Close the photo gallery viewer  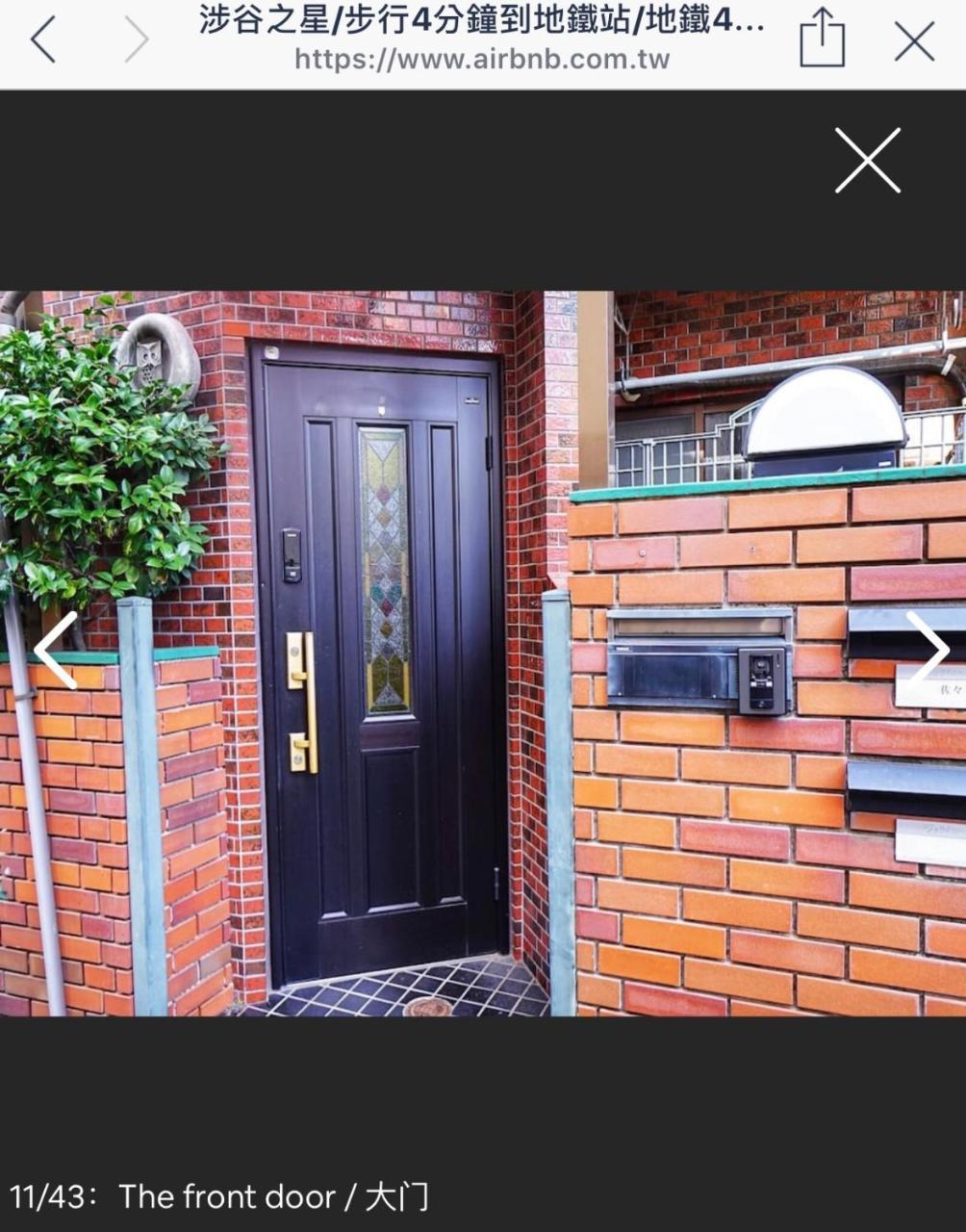(867, 161)
